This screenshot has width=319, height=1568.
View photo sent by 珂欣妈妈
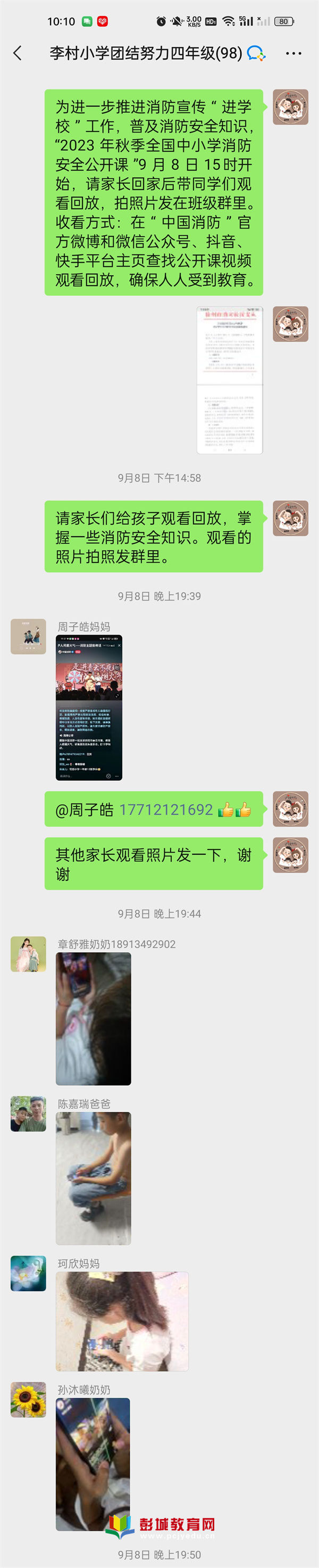[x=122, y=1322]
